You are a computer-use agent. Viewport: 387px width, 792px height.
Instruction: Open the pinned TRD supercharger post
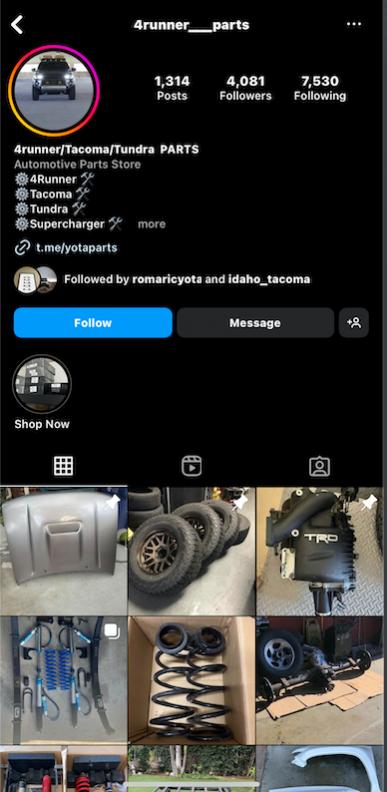click(x=319, y=551)
